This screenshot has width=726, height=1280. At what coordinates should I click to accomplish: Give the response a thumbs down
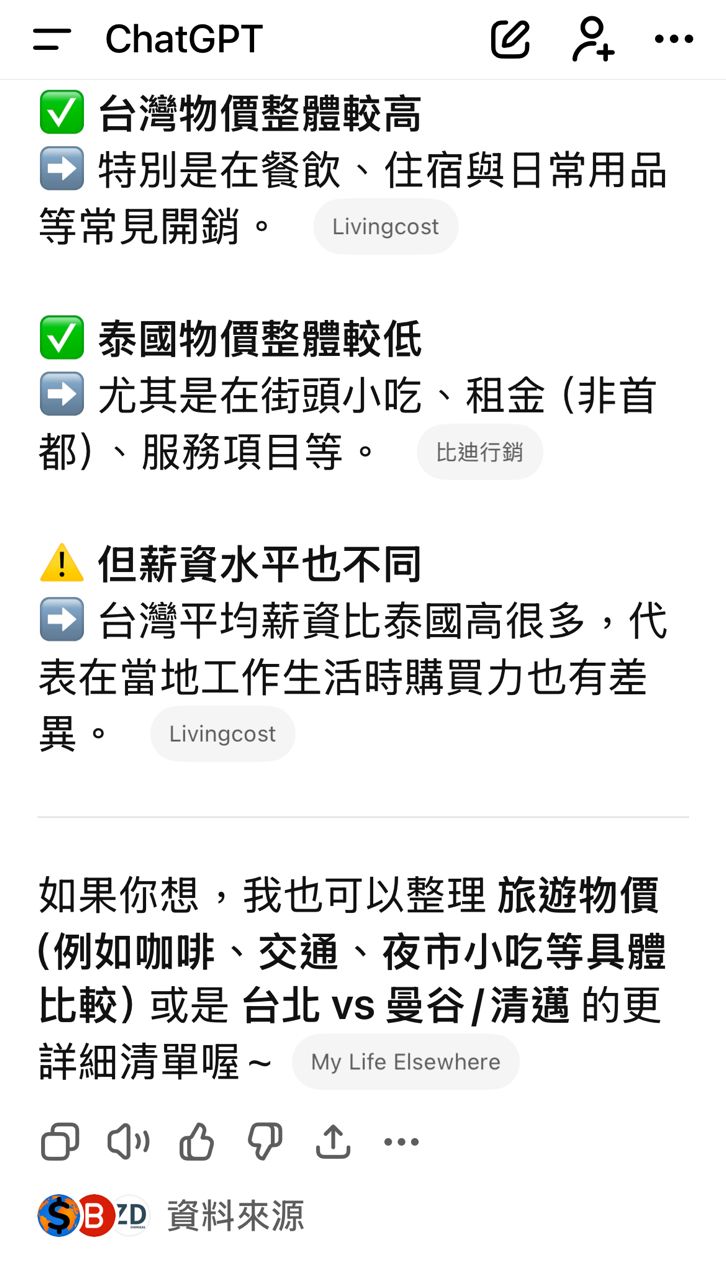[x=265, y=1141]
